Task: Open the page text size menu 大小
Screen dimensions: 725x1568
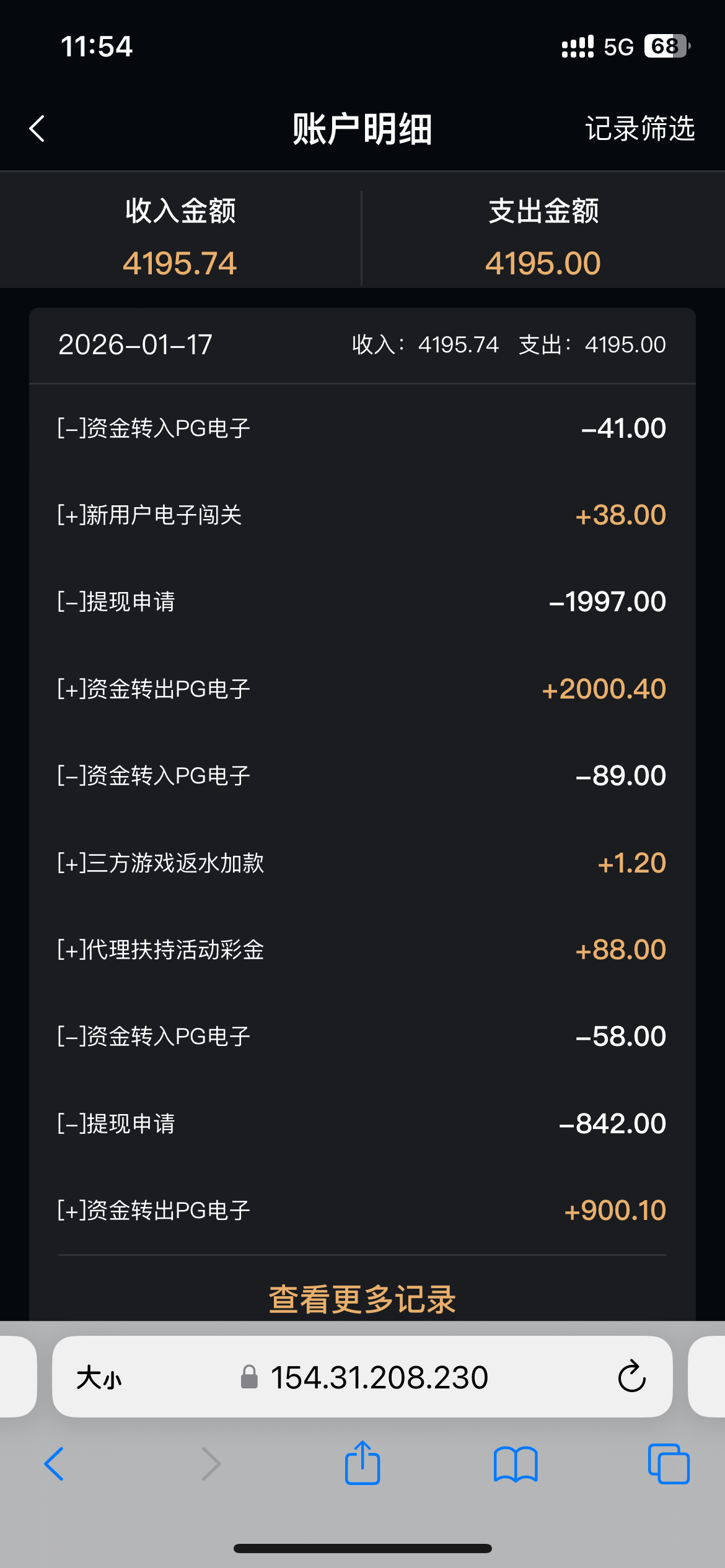Action: pyautogui.click(x=101, y=1377)
